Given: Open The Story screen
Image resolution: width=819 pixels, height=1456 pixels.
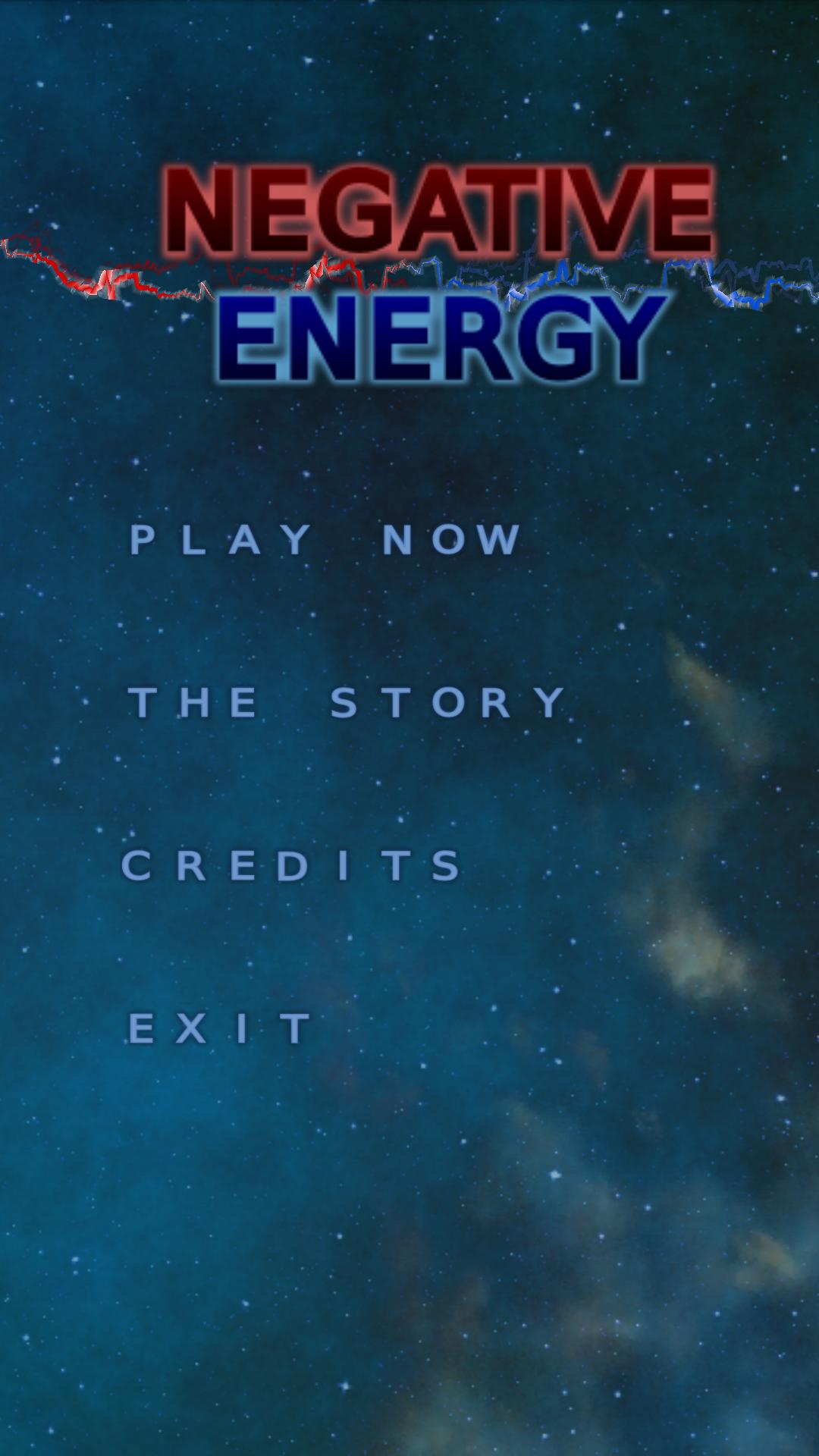Looking at the screenshot, I should 347,702.
